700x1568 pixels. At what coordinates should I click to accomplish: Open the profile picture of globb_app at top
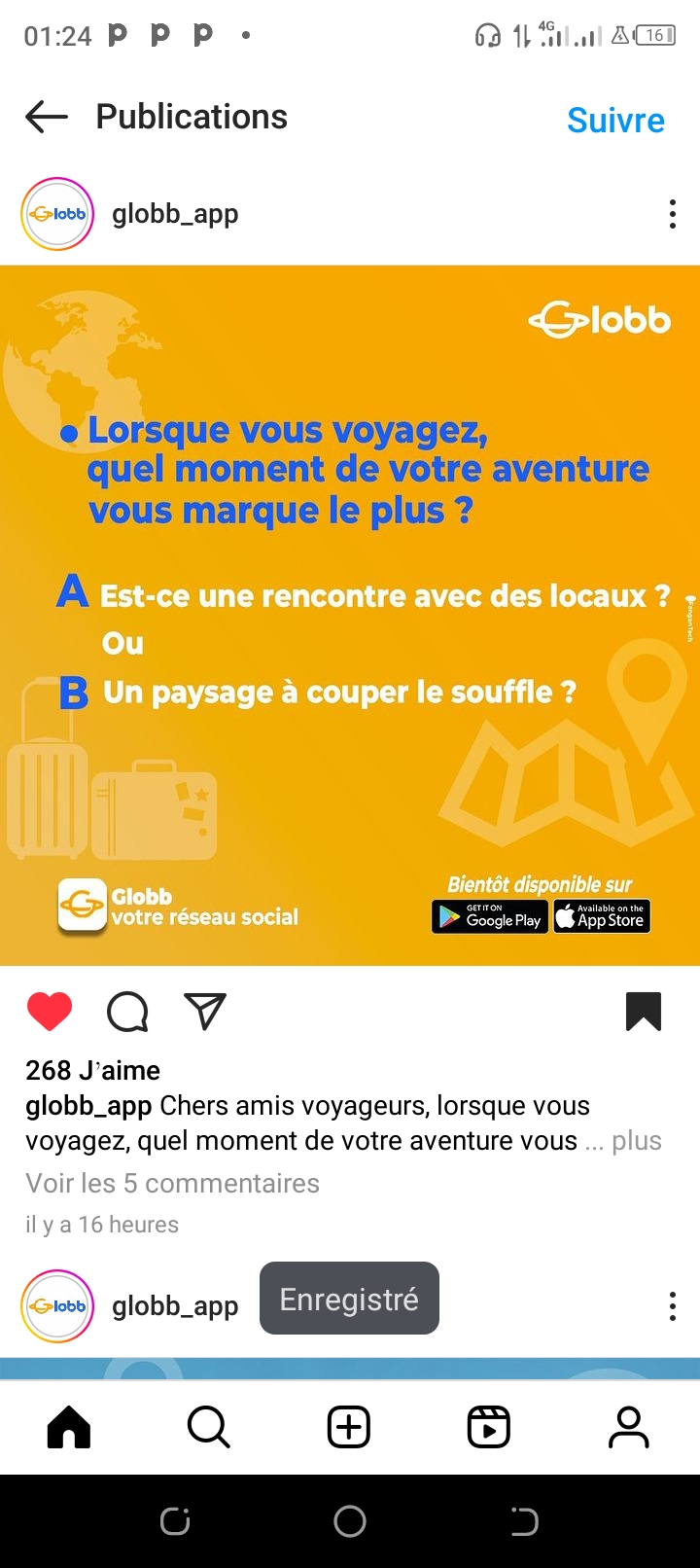tap(57, 214)
